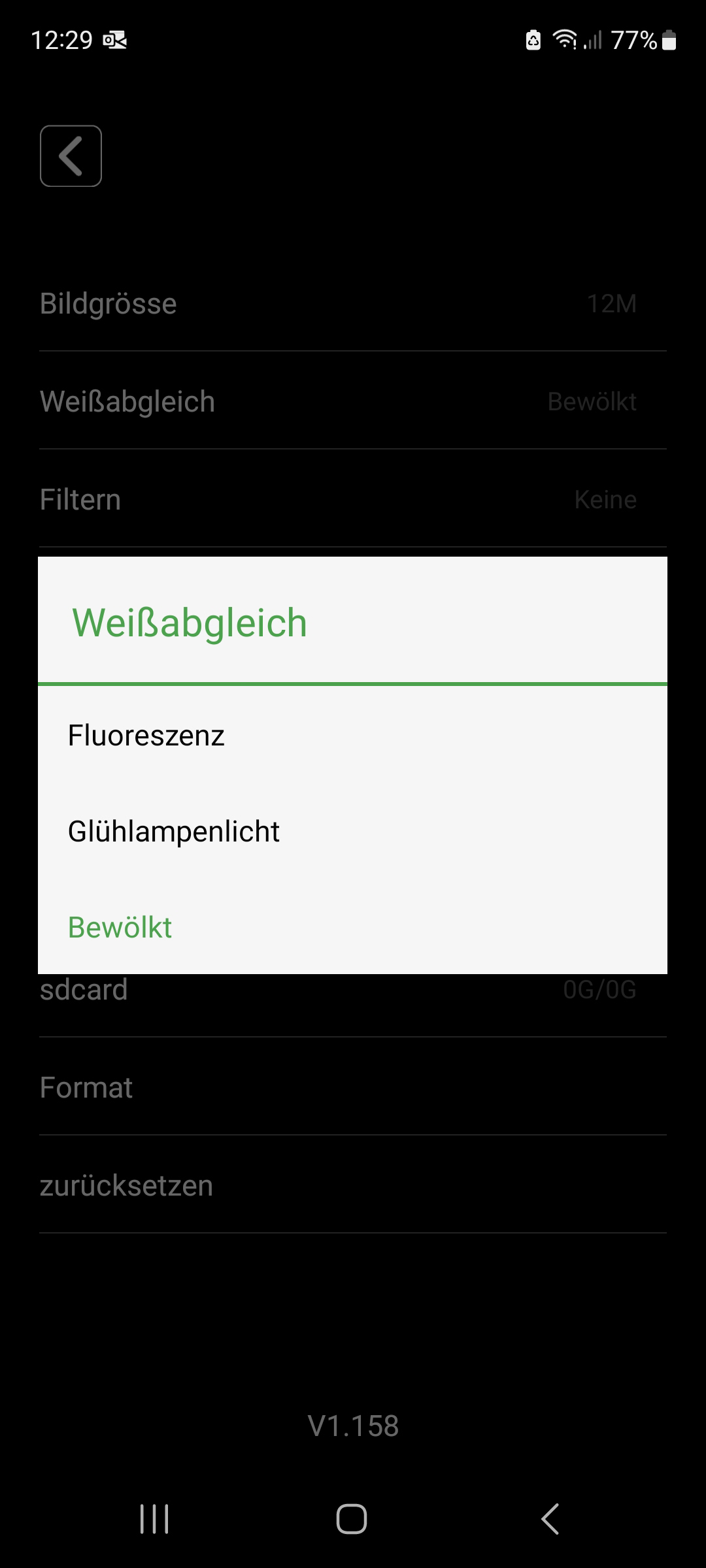Open the Filtern setting row

[x=353, y=500]
